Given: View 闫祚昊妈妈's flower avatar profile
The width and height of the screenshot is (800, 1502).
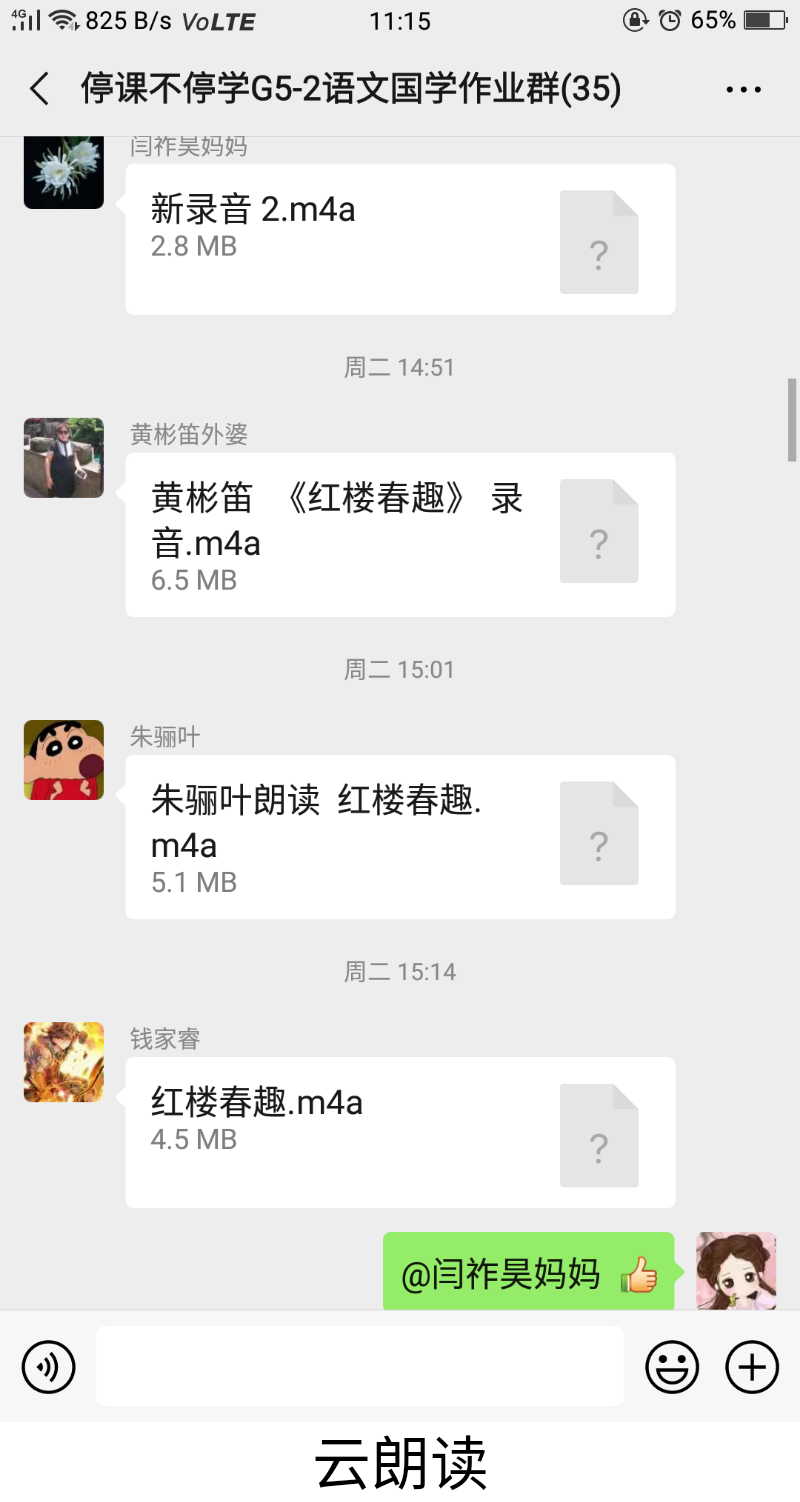Looking at the screenshot, I should coord(64,172).
